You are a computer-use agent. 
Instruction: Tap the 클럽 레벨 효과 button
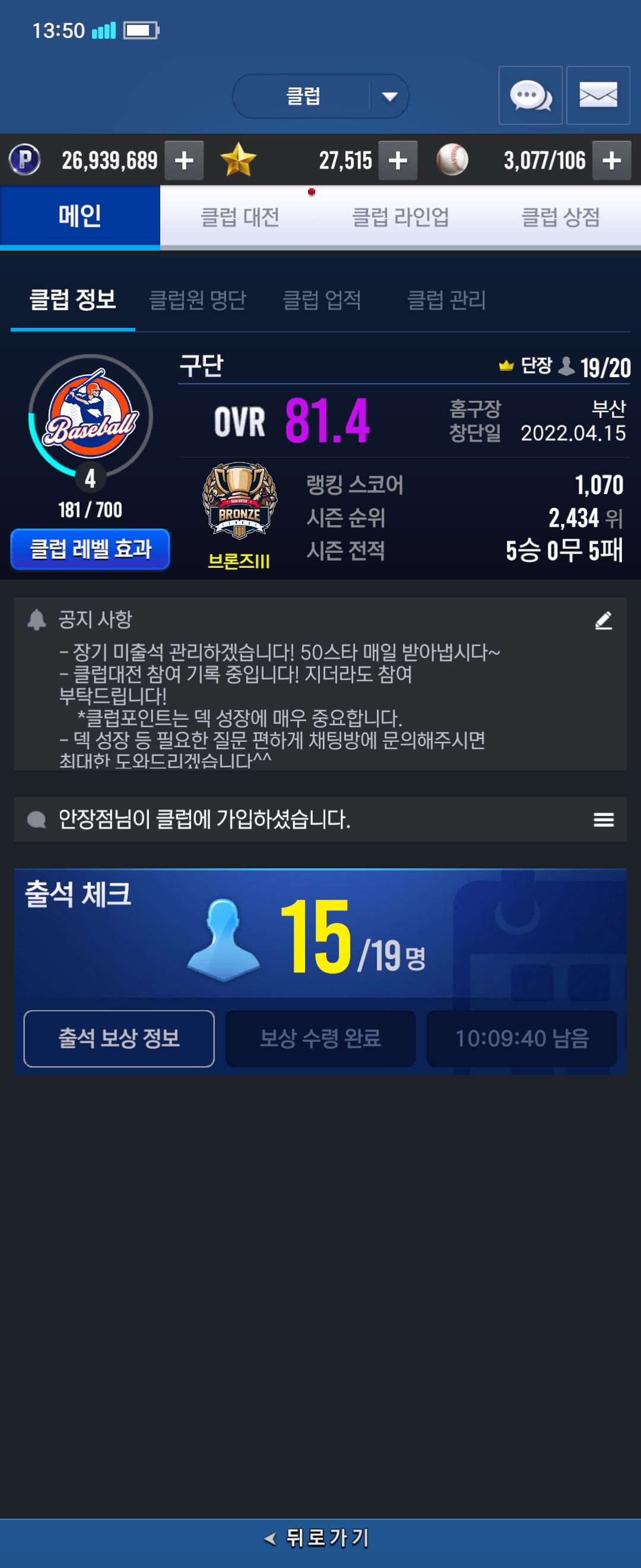(90, 549)
